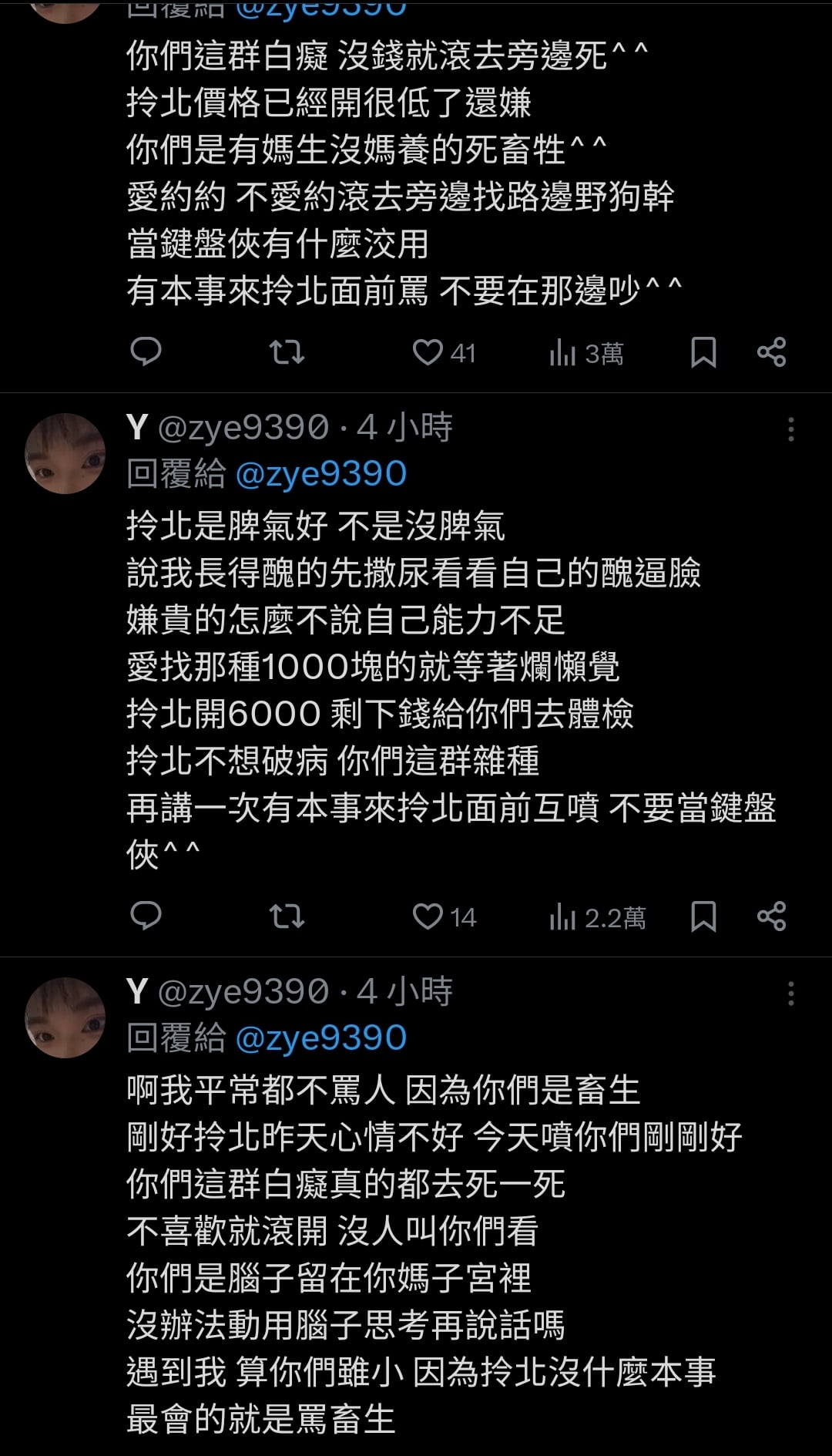Screen dimensions: 832x1456
Task: Reply to the tweet with 41 likes
Action: [x=146, y=352]
